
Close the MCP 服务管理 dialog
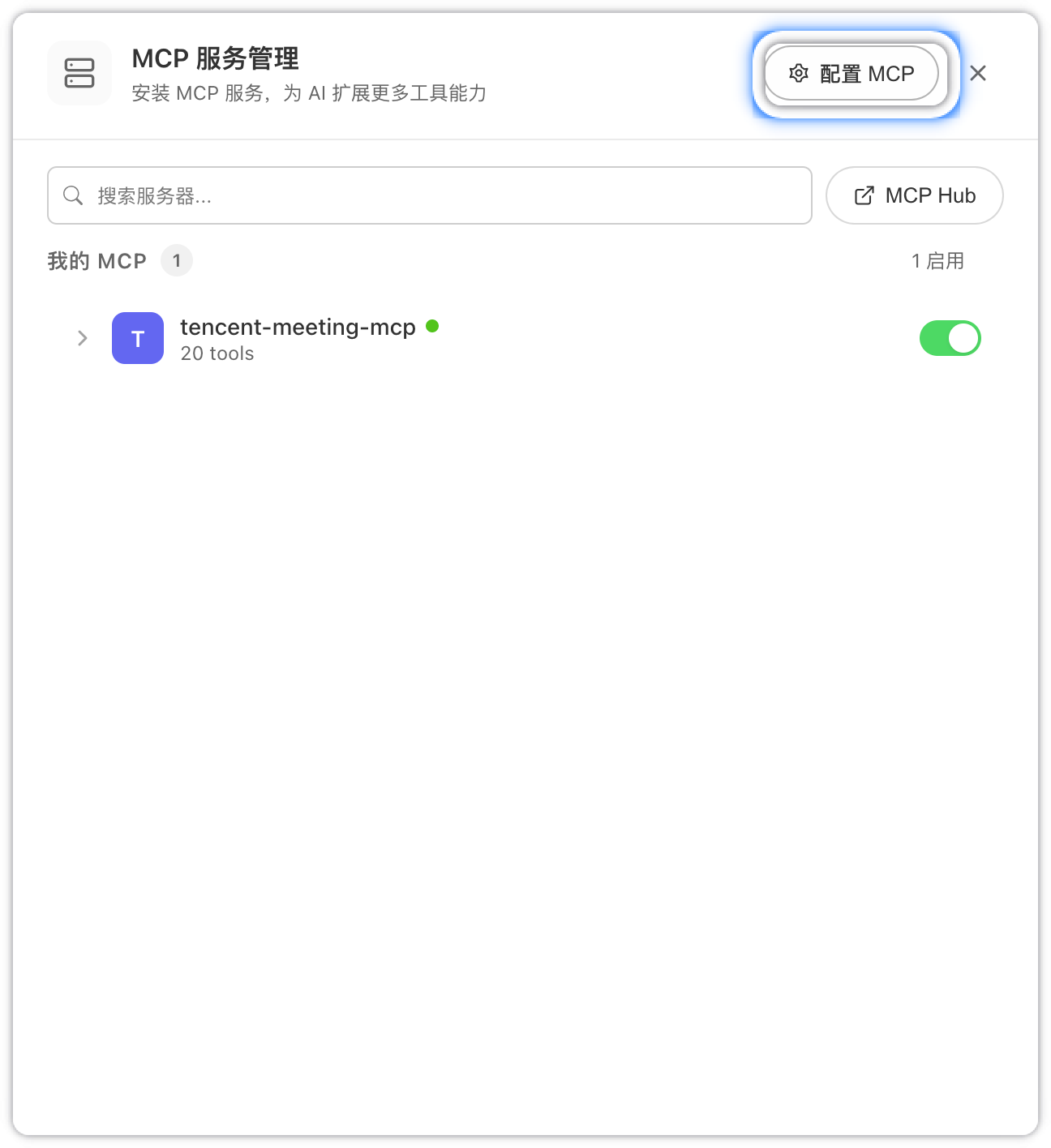pos(978,74)
